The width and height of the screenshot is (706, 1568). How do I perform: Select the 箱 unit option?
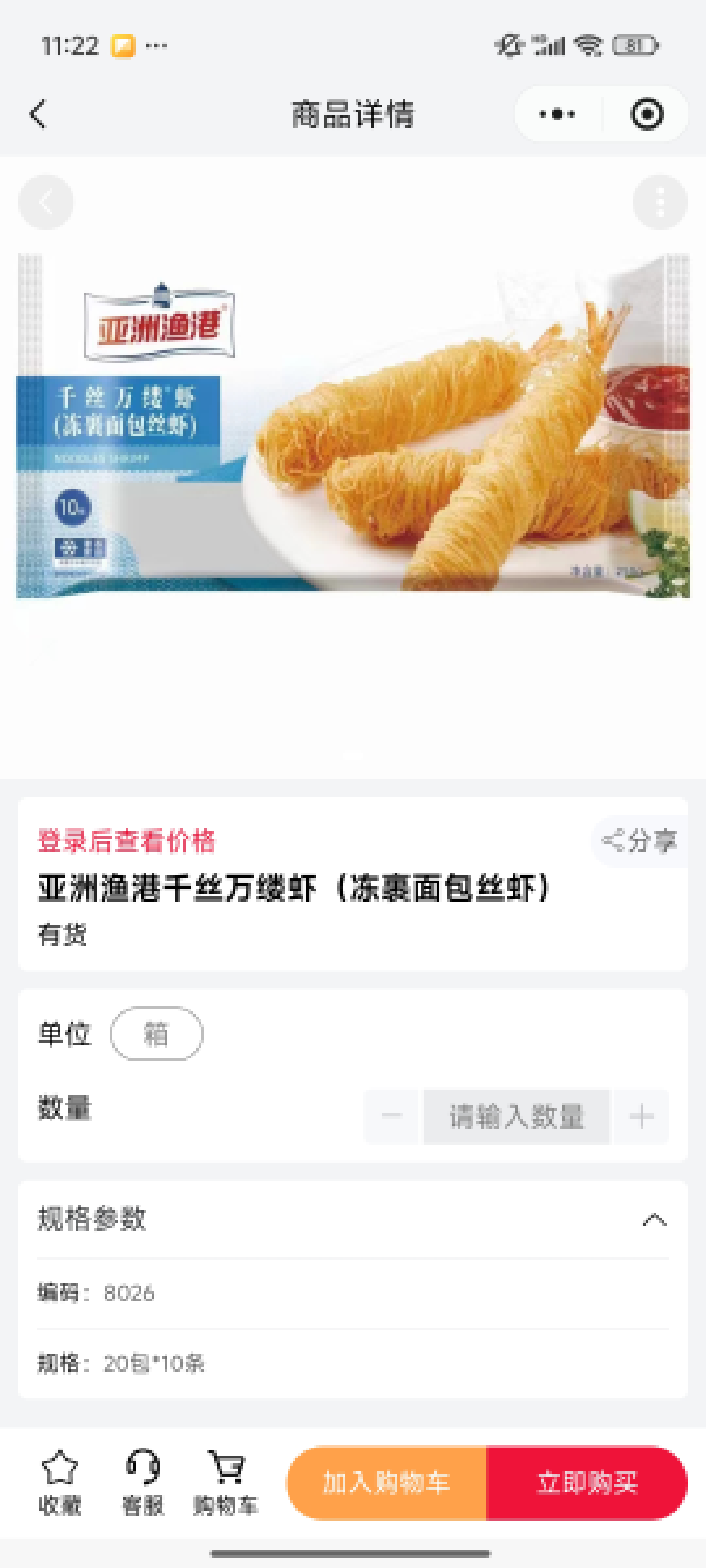point(156,1034)
